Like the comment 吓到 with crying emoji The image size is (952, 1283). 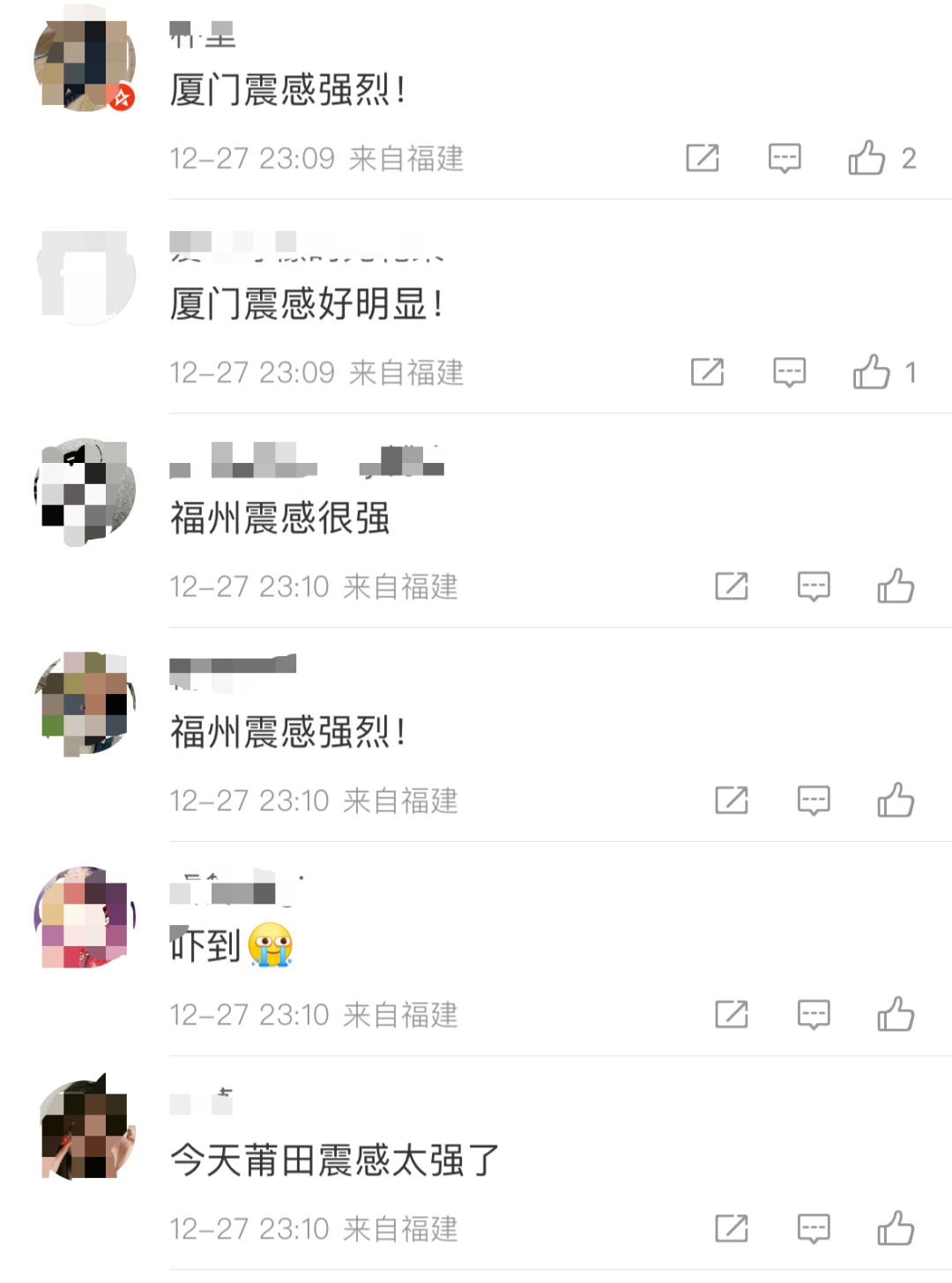coord(896,1015)
